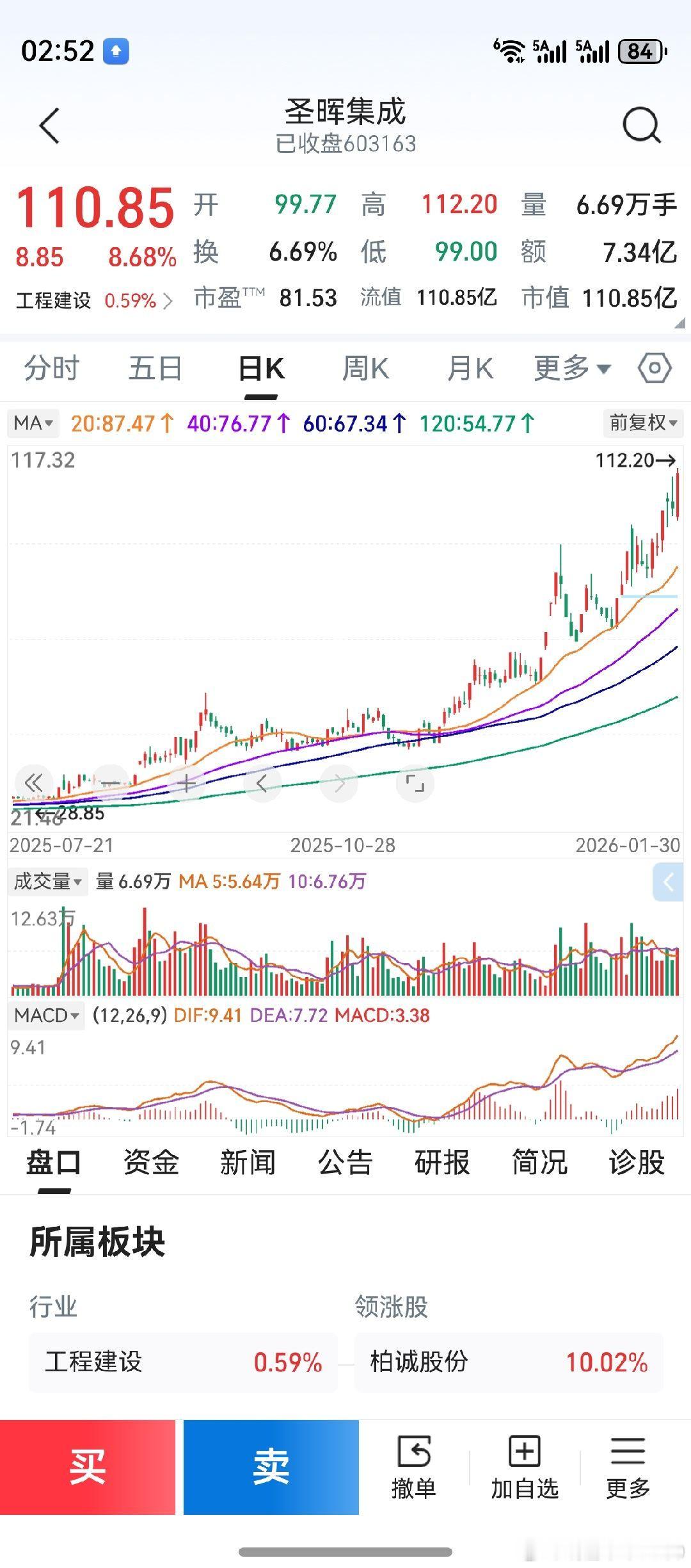Open bottom 更多 menu icon
691x1568 pixels.
(x=628, y=1466)
